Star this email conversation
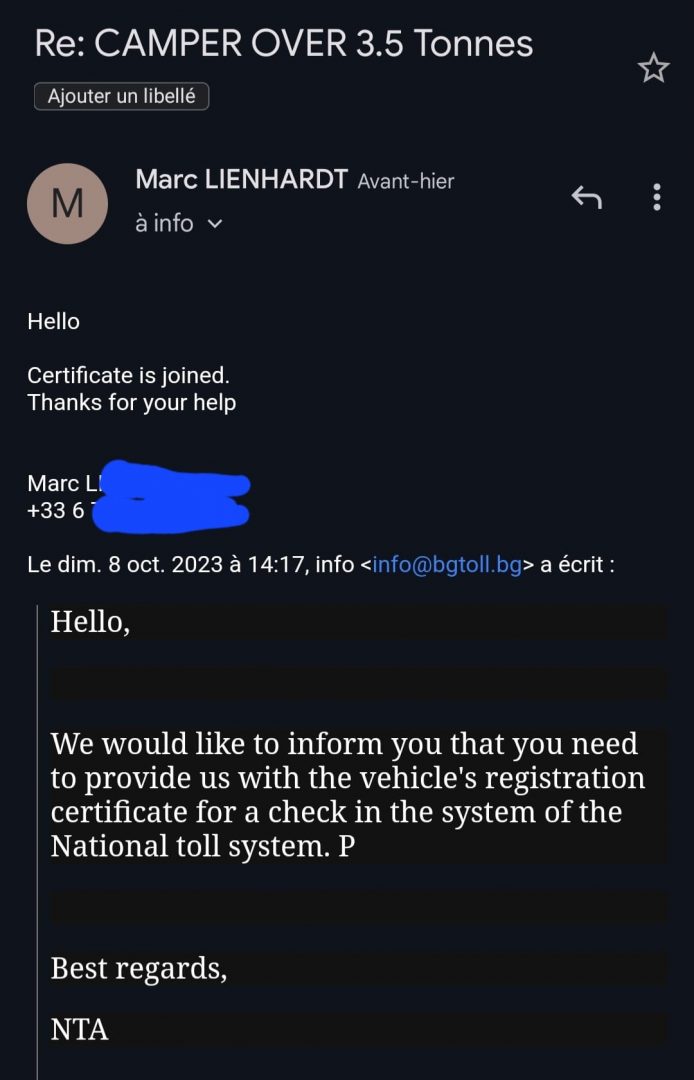Viewport: 694px width, 1080px height. click(653, 68)
